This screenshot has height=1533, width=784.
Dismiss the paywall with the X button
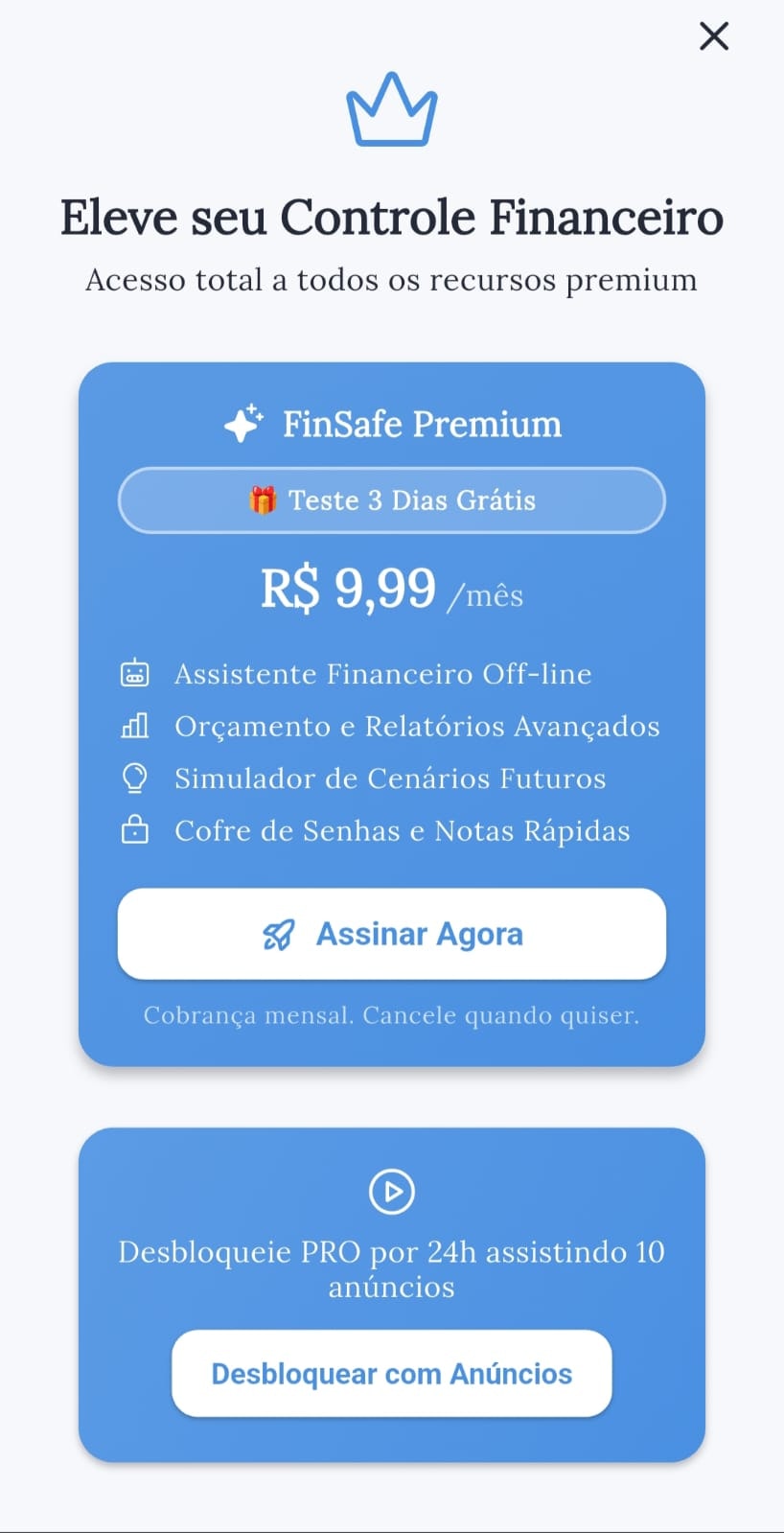pos(714,35)
